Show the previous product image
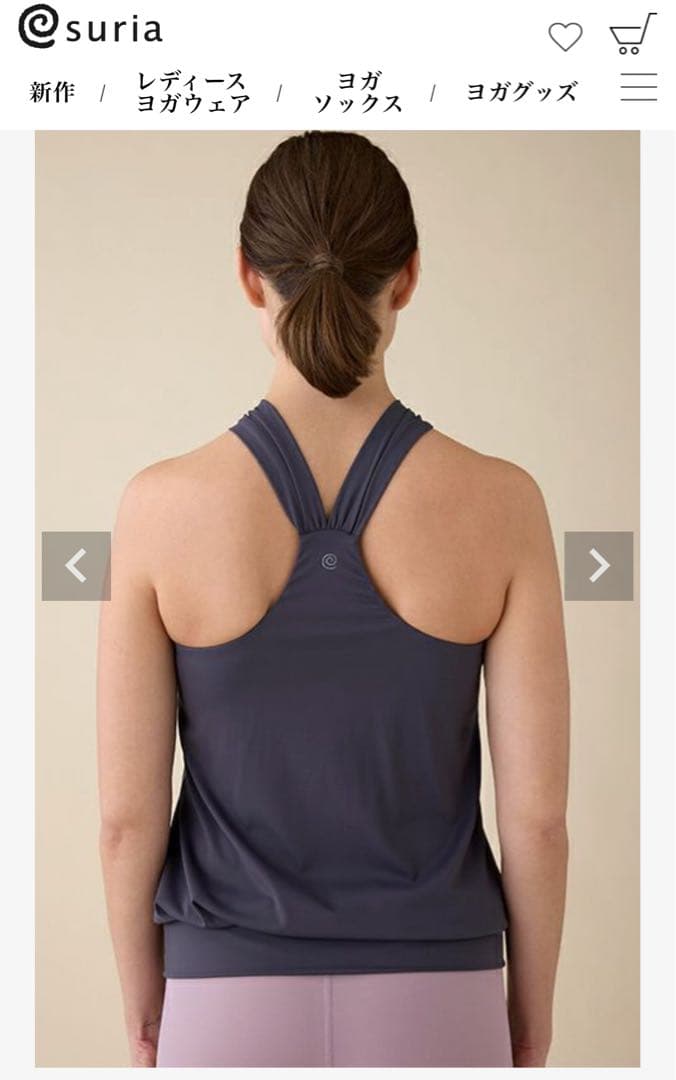Viewport: 676px width, 1080px height. [76, 566]
